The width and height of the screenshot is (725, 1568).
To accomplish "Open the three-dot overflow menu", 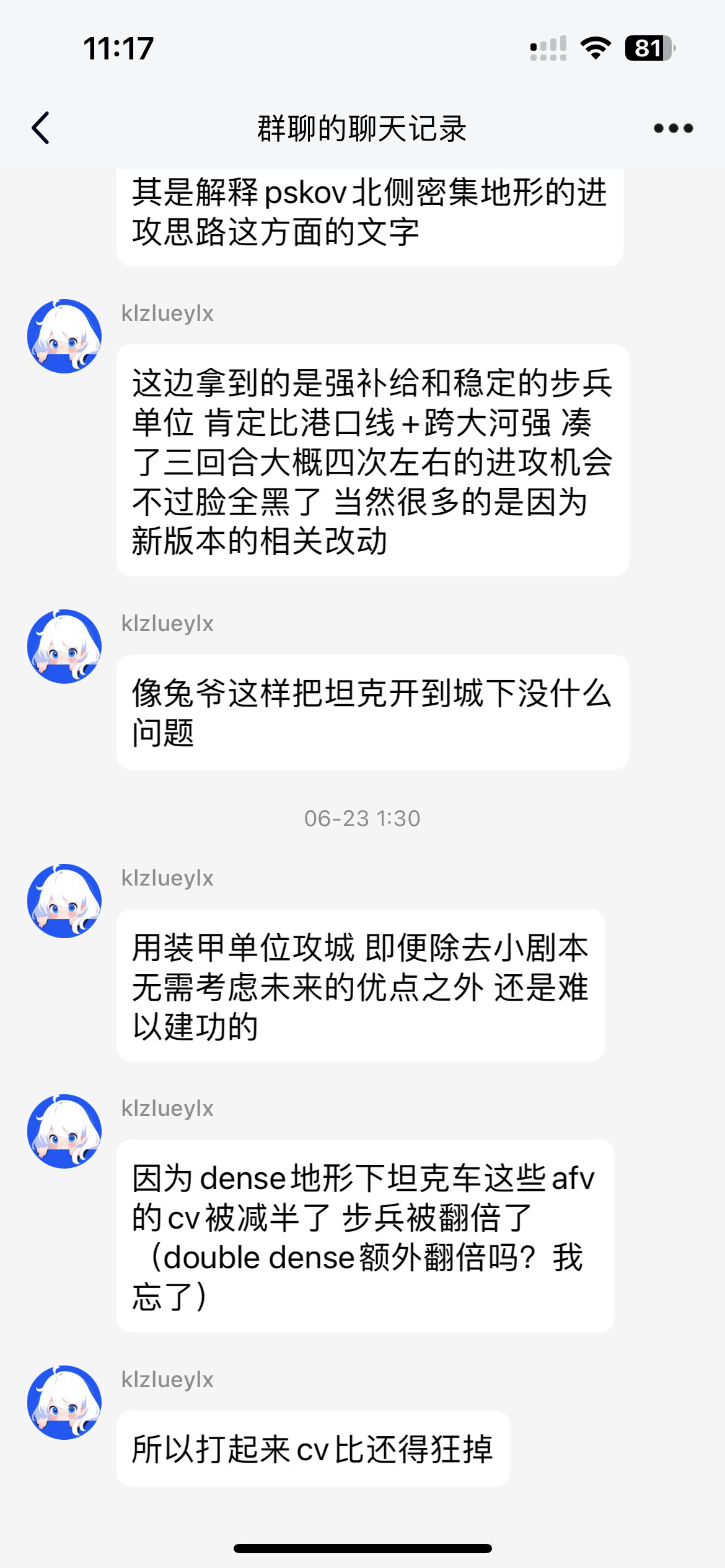I will coord(673,128).
